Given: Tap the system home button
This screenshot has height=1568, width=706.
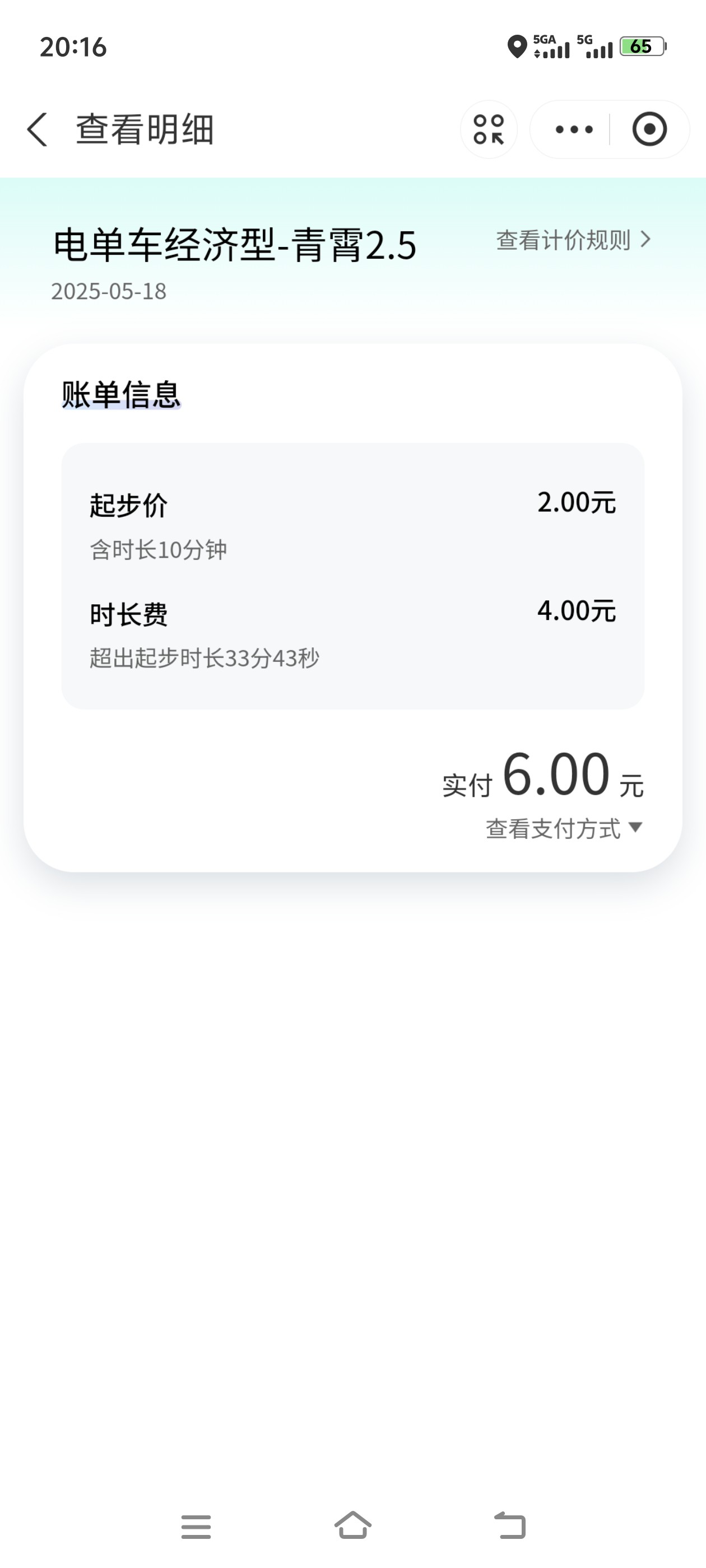Looking at the screenshot, I should (352, 1526).
